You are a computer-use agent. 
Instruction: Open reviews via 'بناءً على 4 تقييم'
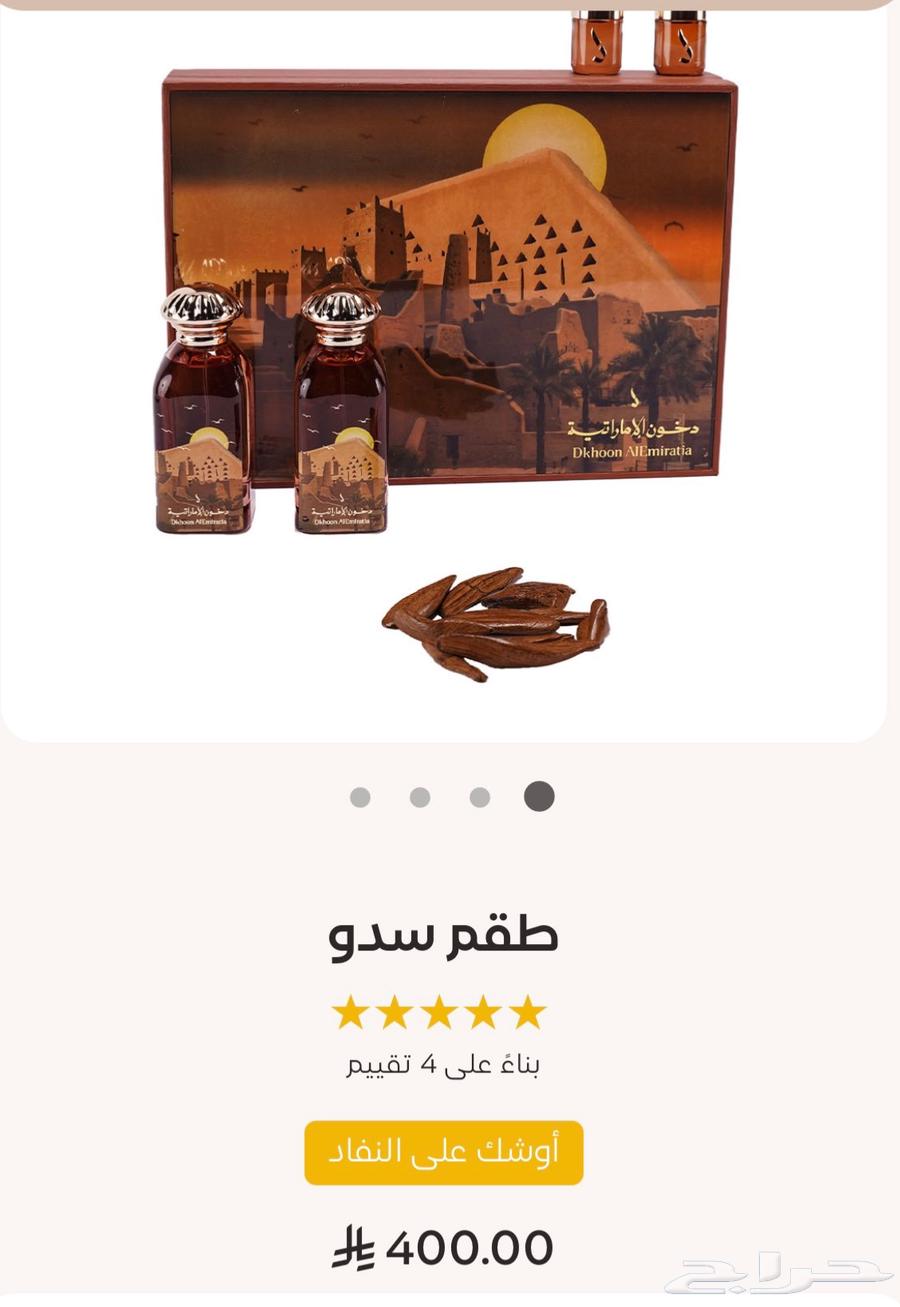click(x=444, y=1065)
